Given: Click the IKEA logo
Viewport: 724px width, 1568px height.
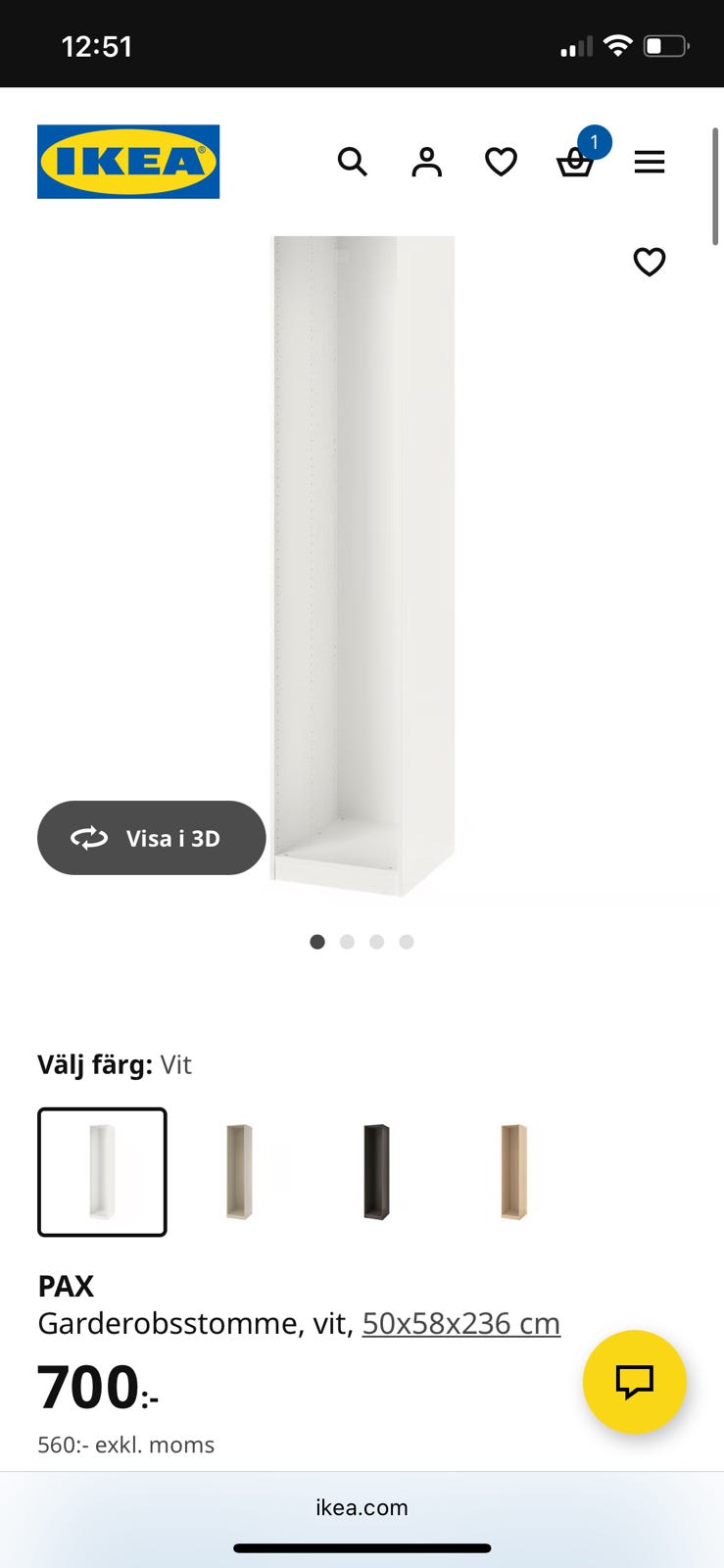Looking at the screenshot, I should pos(127,162).
